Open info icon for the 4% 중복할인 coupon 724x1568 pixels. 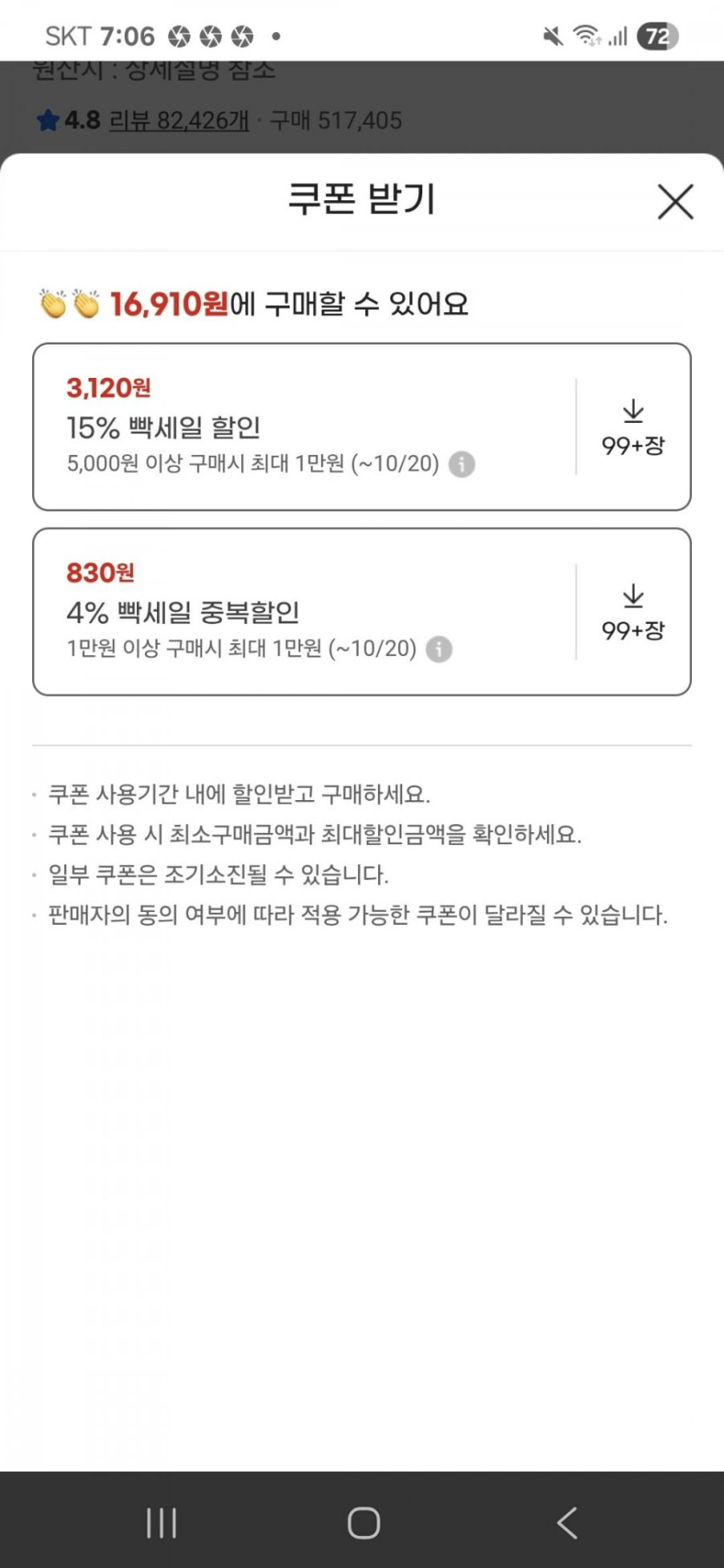click(x=440, y=649)
